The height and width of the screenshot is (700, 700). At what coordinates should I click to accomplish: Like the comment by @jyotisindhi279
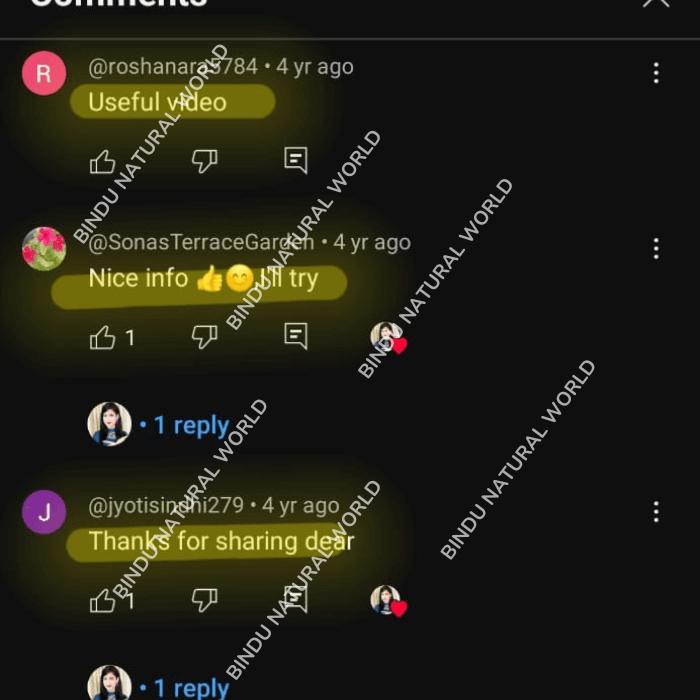(103, 600)
